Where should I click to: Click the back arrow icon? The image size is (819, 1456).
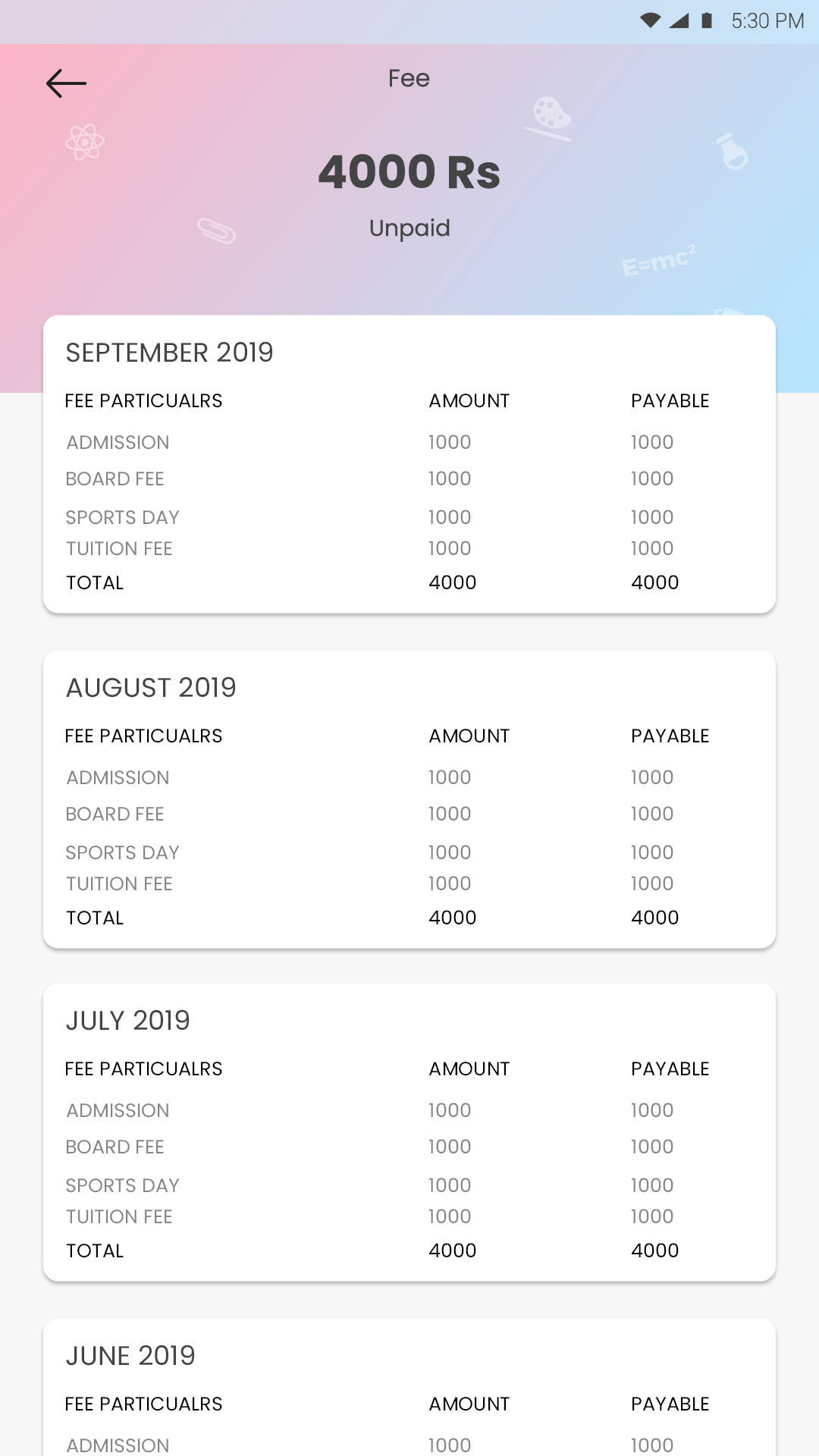click(x=67, y=83)
